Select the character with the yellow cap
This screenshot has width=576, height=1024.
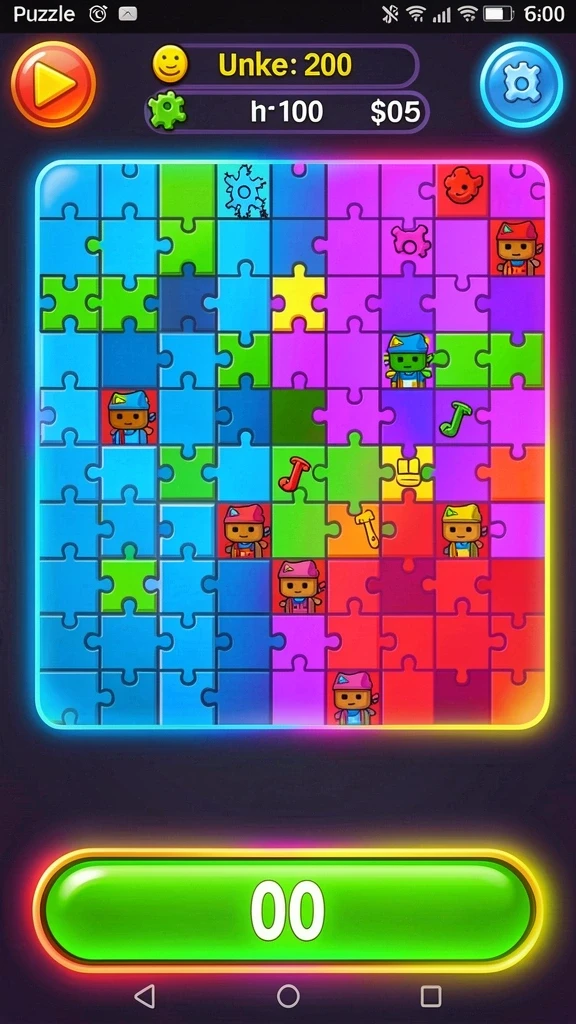pyautogui.click(x=462, y=530)
